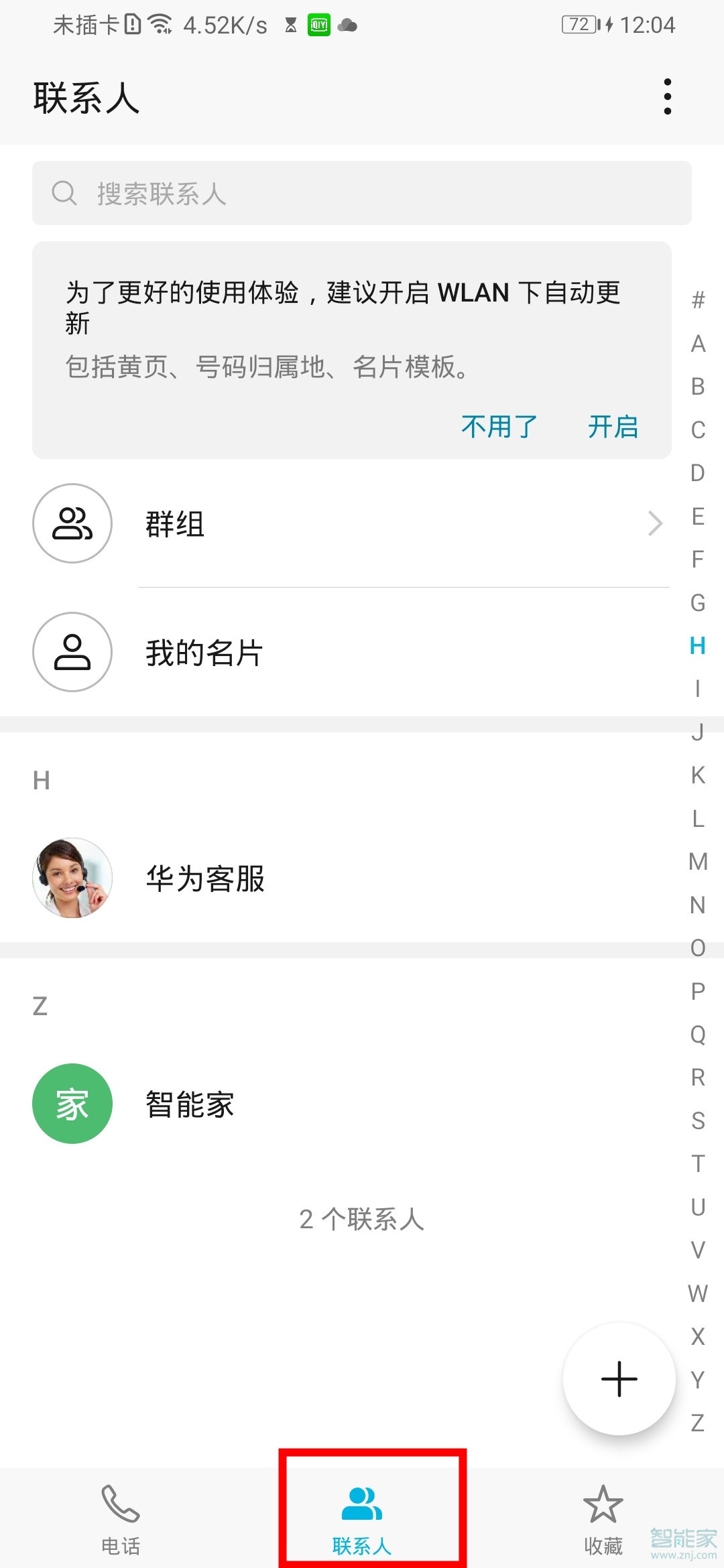Enable auto-update by tapping 开启
This screenshot has height=1568, width=724.
point(612,427)
